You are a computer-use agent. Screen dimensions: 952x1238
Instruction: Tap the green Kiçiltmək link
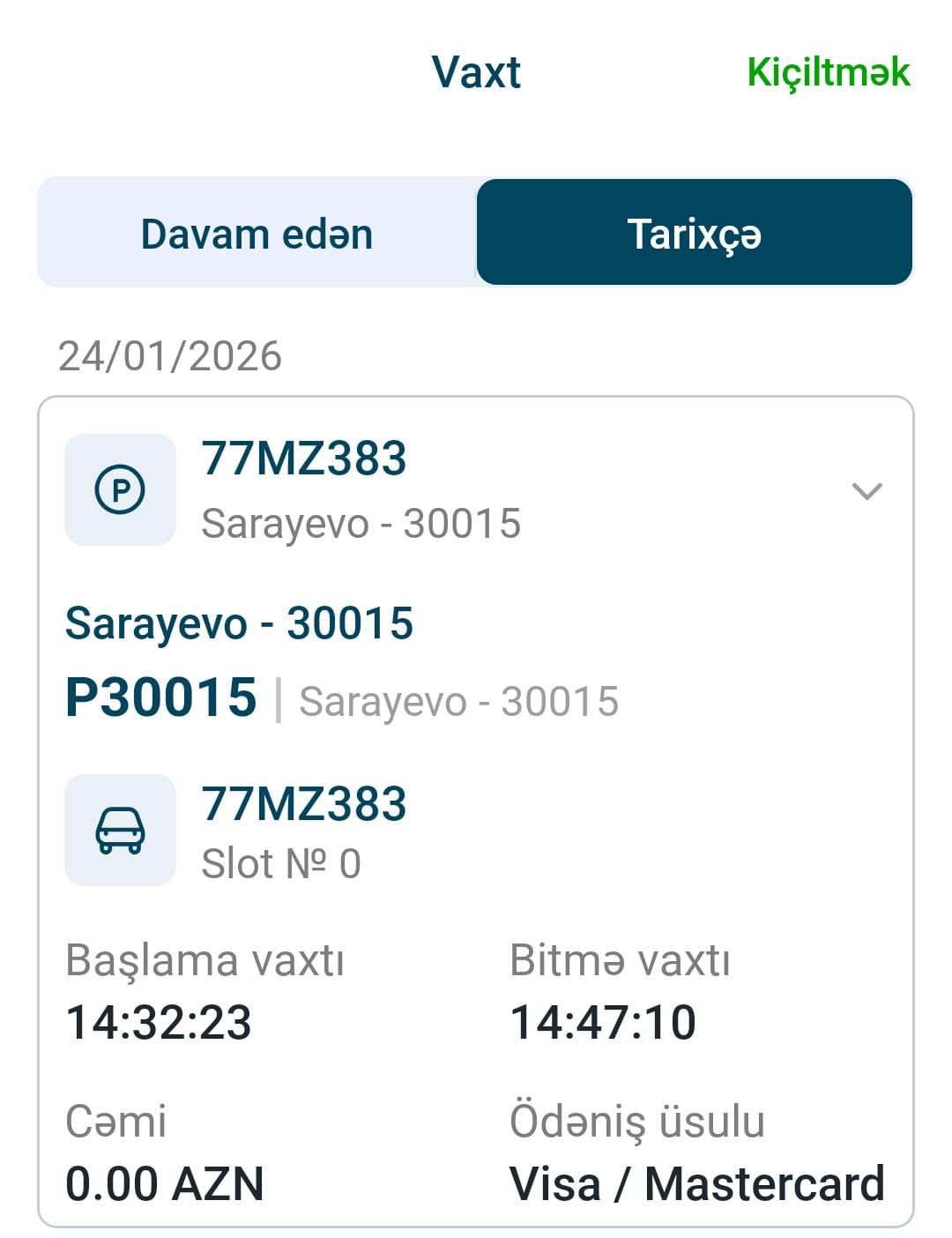coord(828,72)
